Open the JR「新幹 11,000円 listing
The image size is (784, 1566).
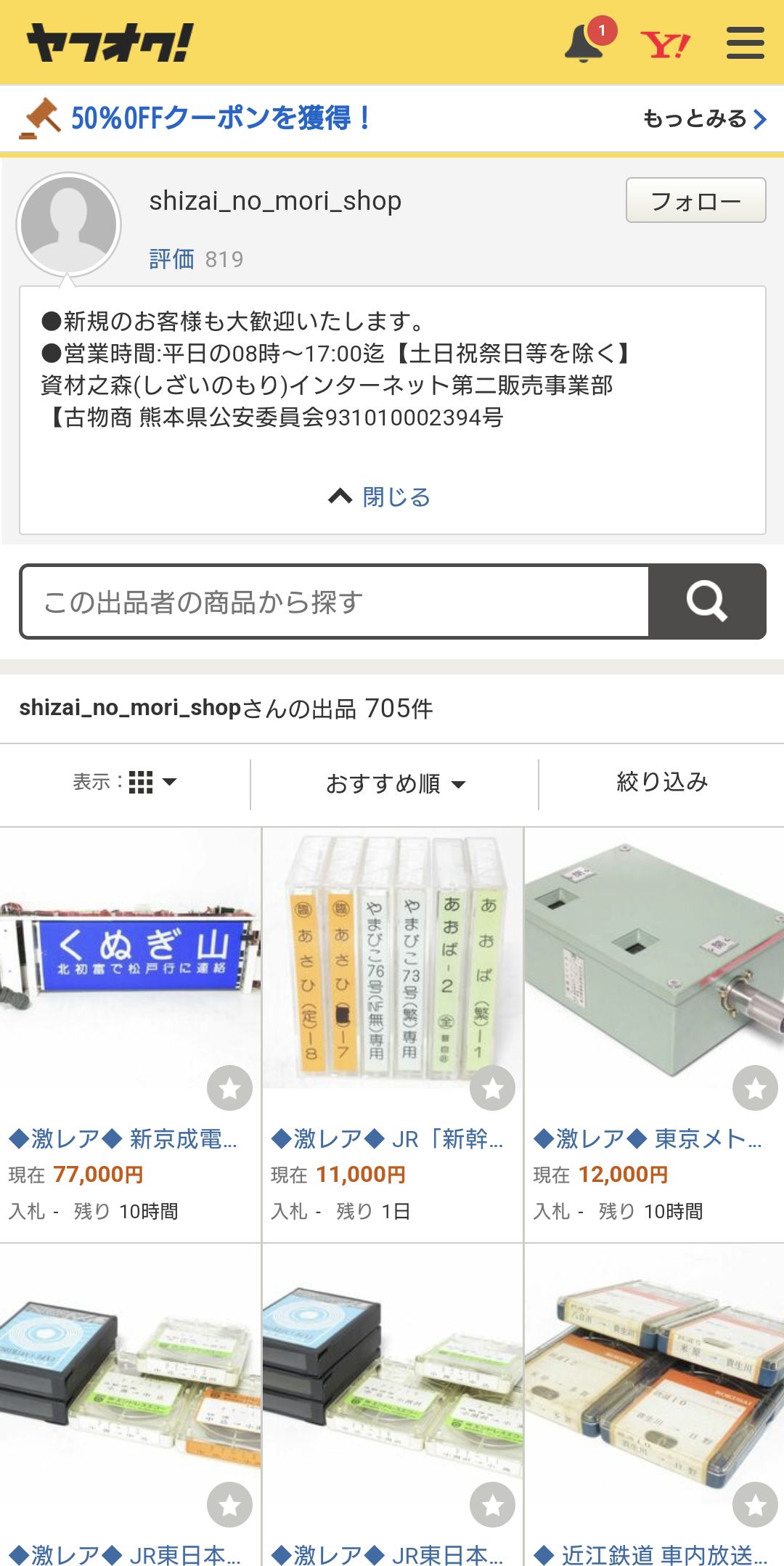pos(386,1138)
